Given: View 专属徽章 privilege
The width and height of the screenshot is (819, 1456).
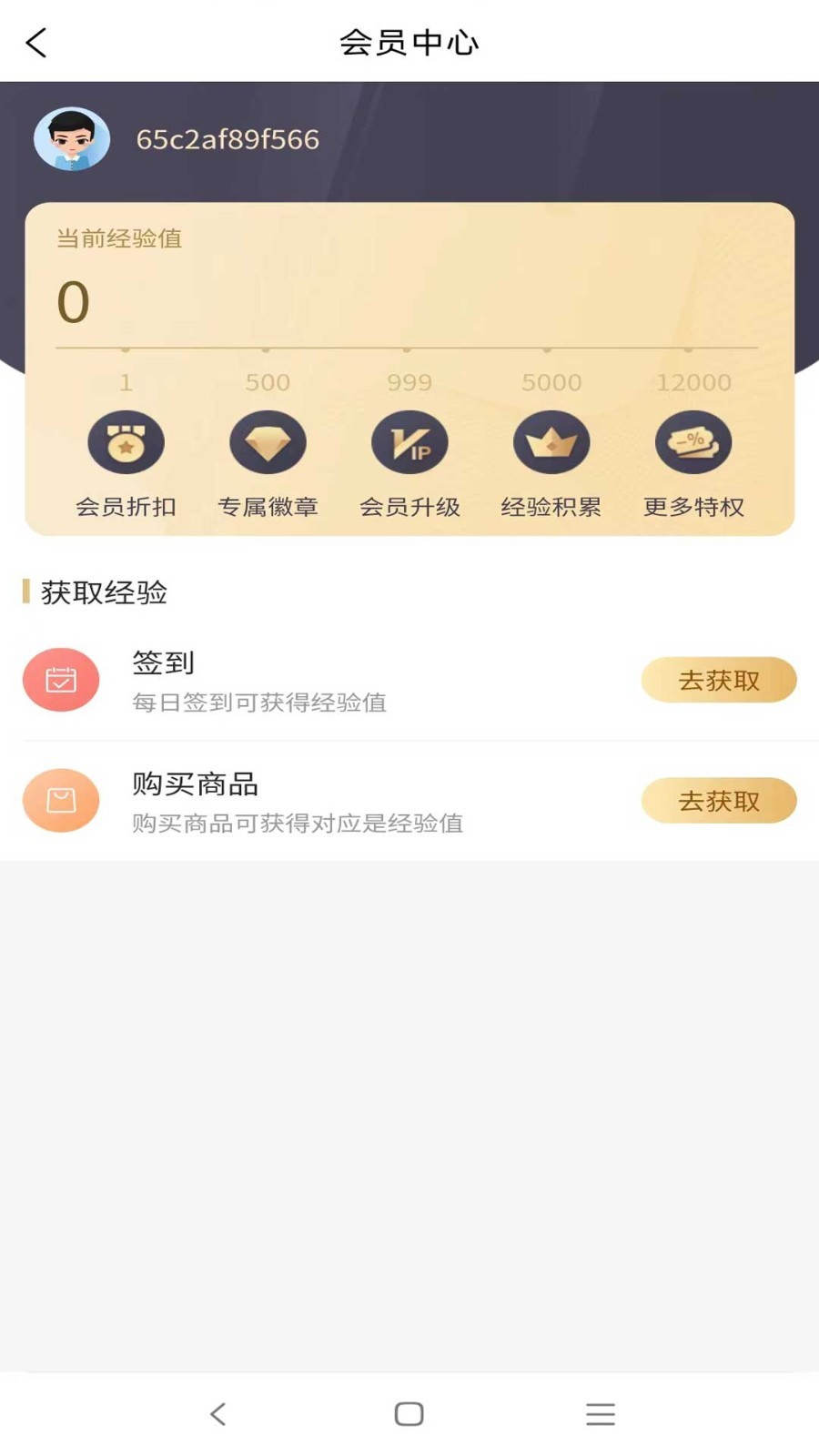Looking at the screenshot, I should [x=268, y=443].
